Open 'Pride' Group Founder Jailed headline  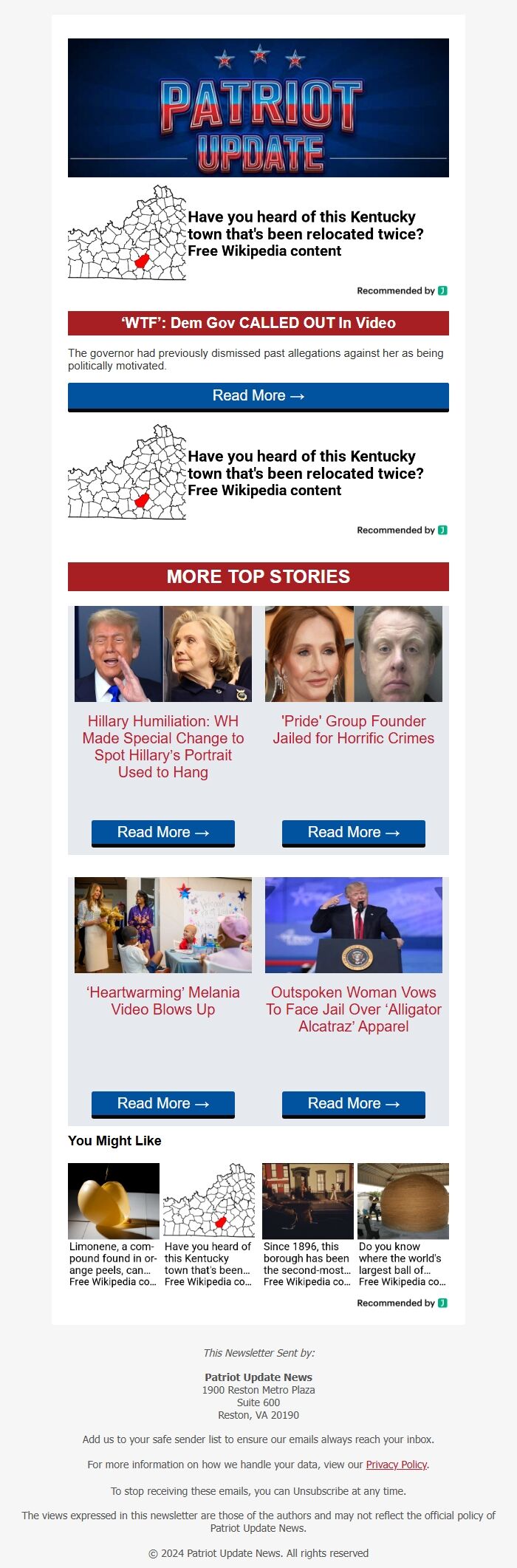coord(353,729)
